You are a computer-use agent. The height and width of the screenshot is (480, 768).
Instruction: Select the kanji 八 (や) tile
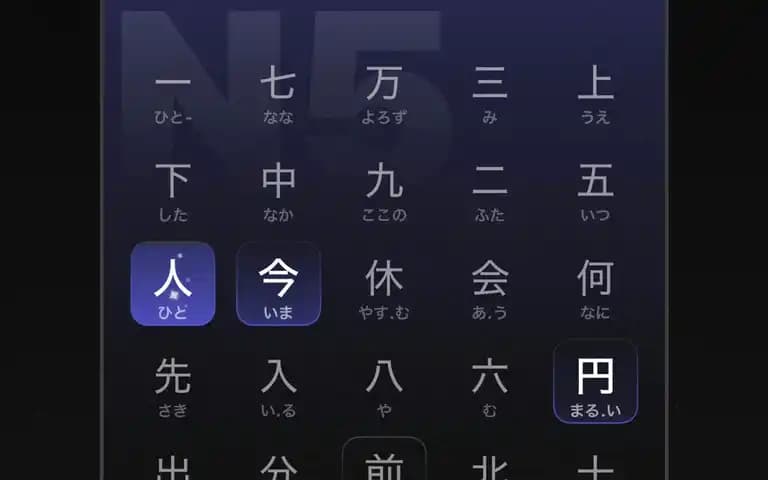point(384,384)
